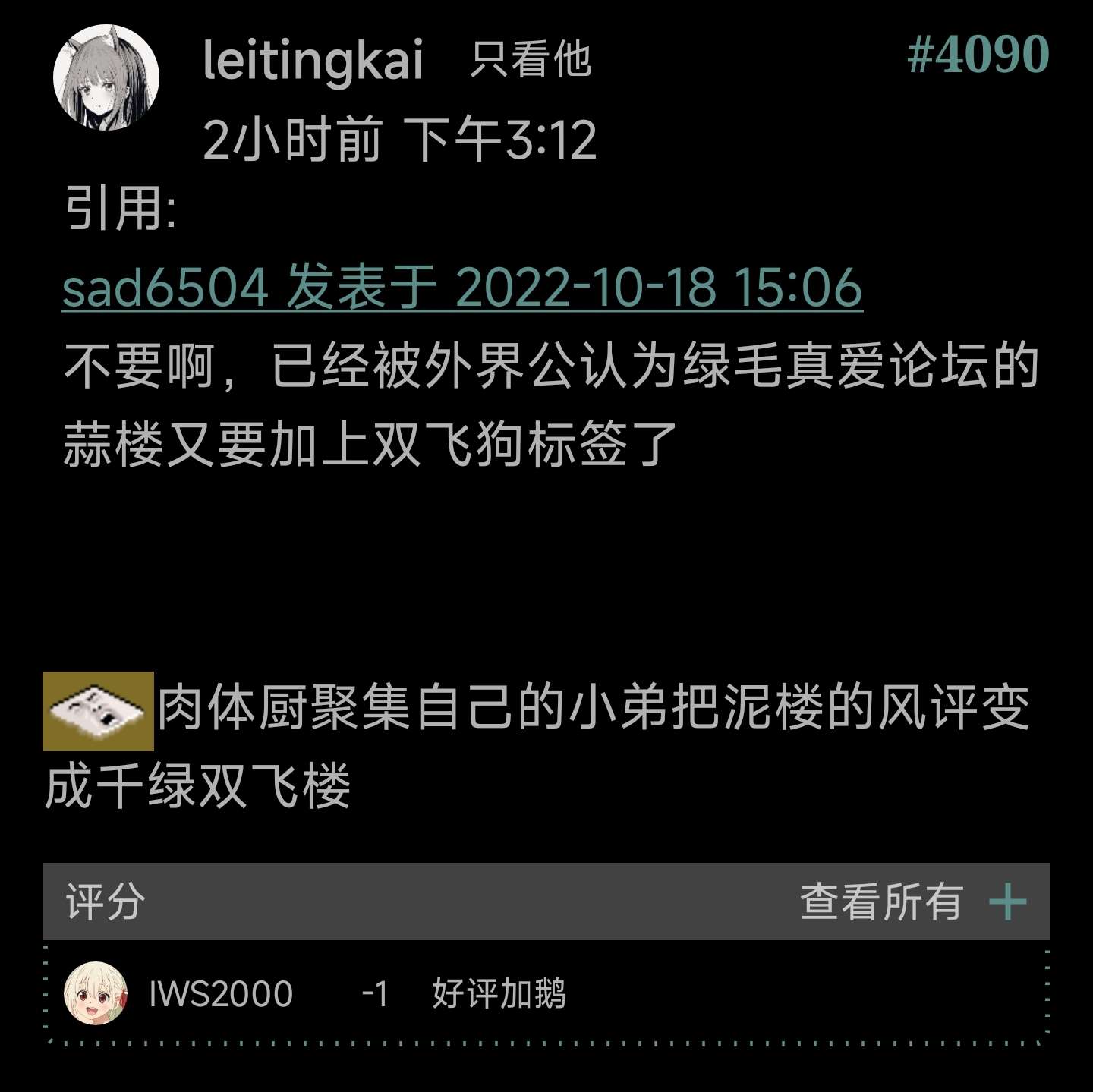This screenshot has height=1092, width=1093.
Task: Tap the username leitingkai
Action: coord(313,60)
